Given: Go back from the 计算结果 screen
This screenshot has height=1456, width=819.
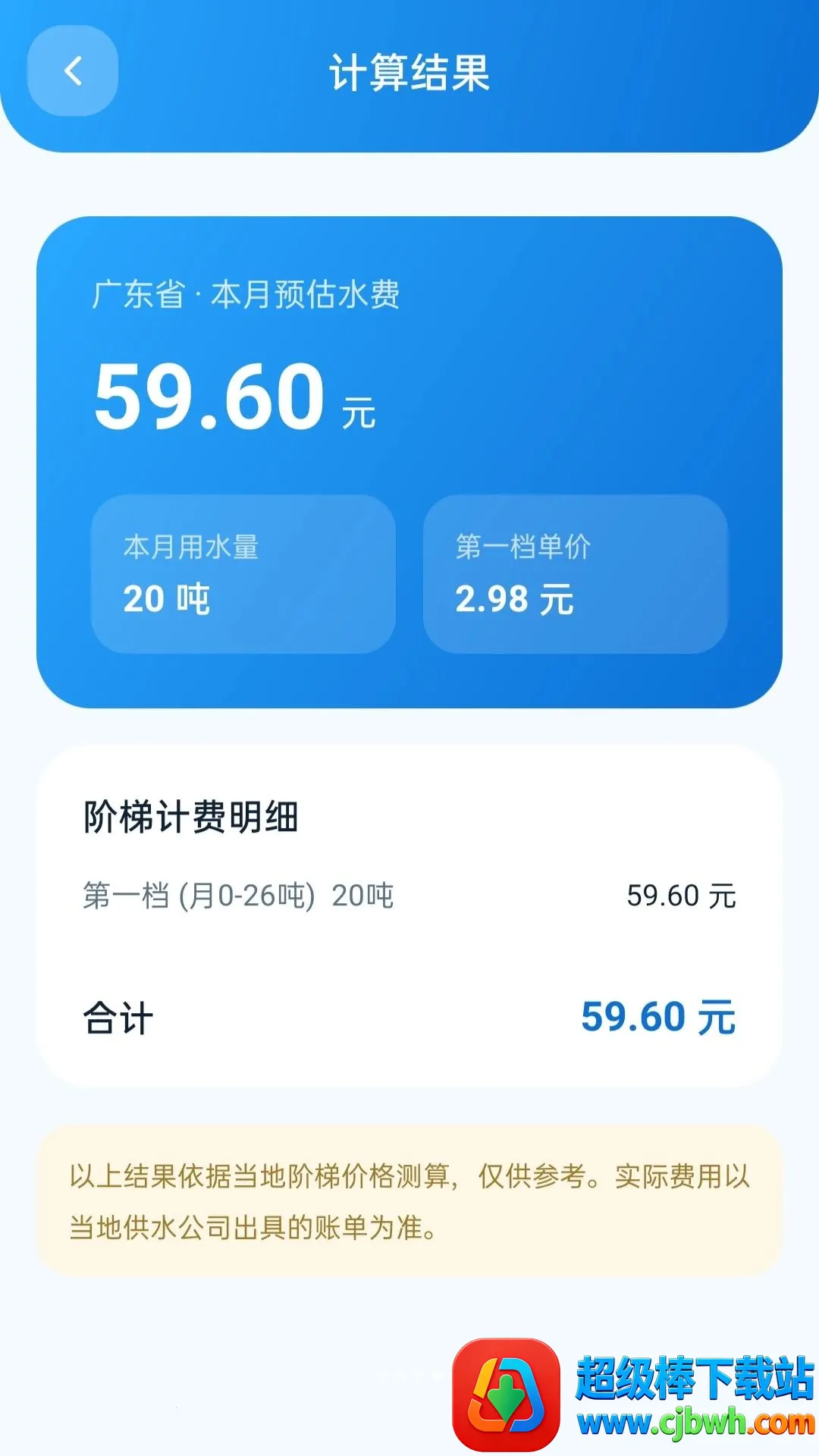Looking at the screenshot, I should pyautogui.click(x=73, y=71).
